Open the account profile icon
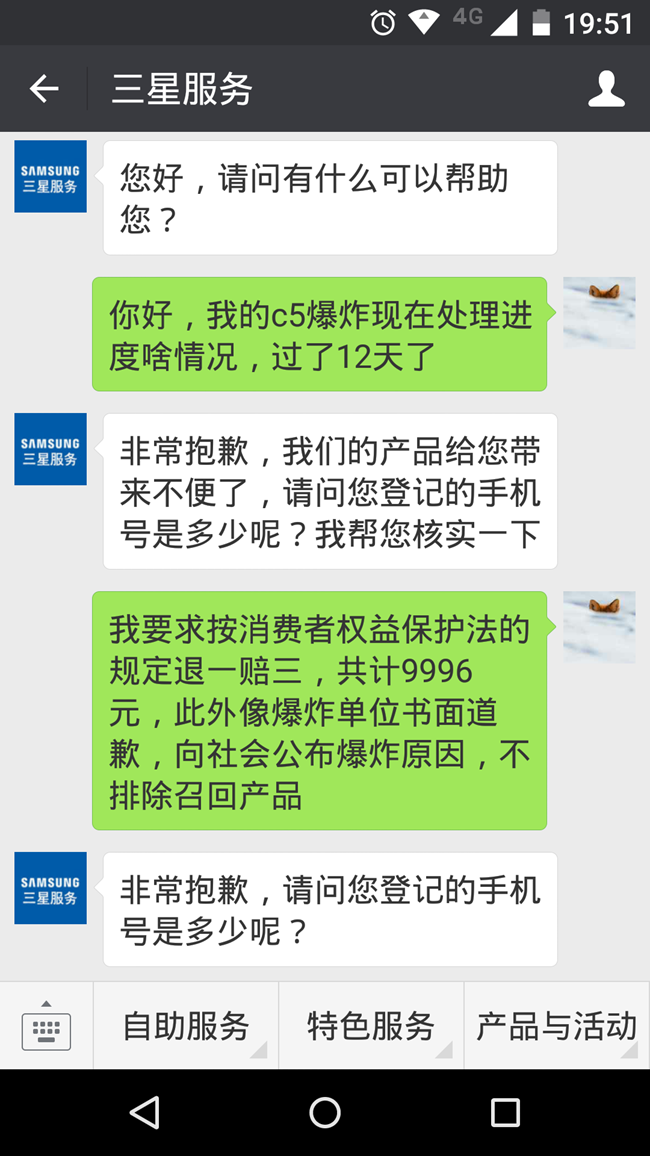The width and height of the screenshot is (650, 1156). coord(606,89)
